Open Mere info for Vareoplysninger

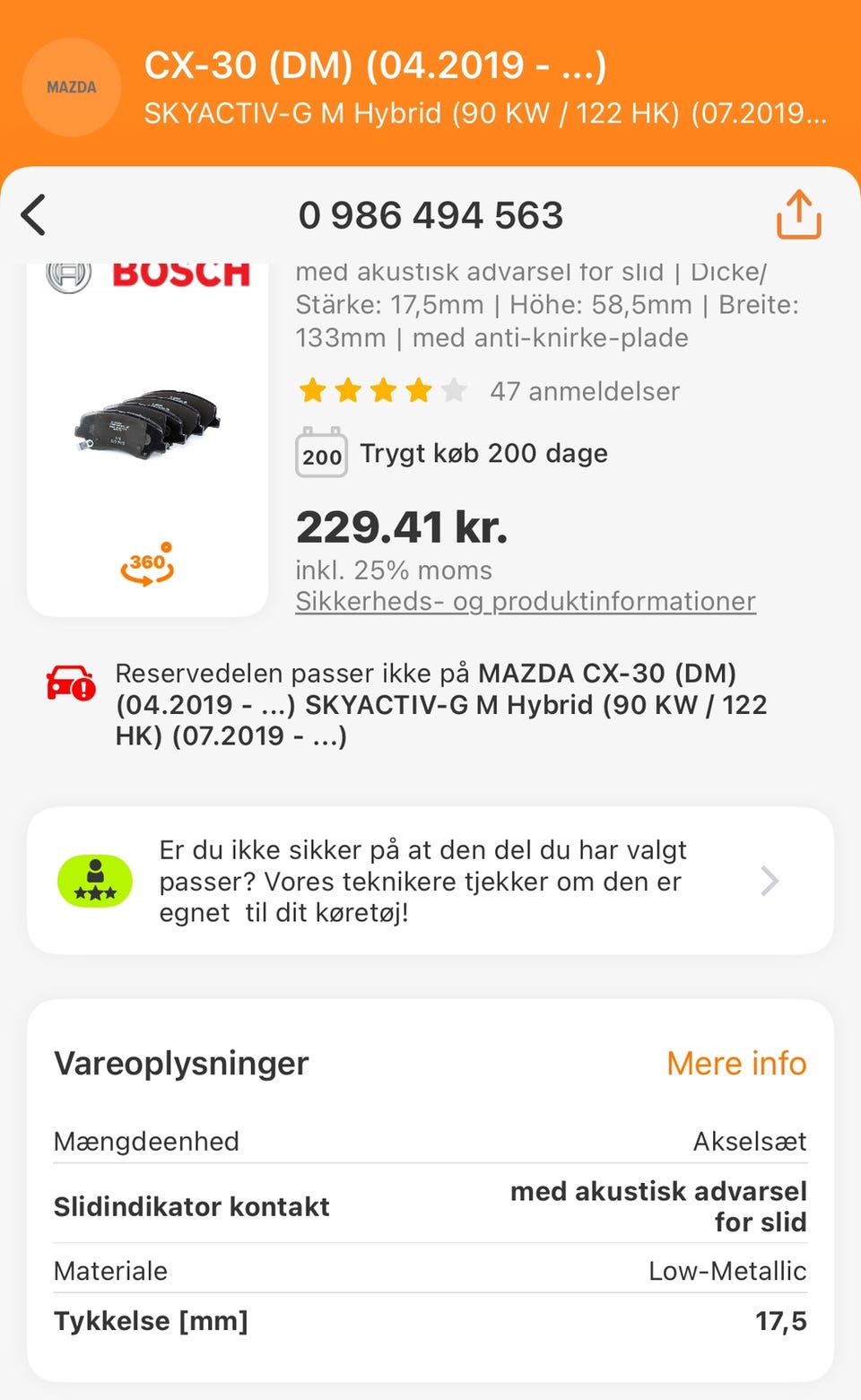coord(735,1064)
